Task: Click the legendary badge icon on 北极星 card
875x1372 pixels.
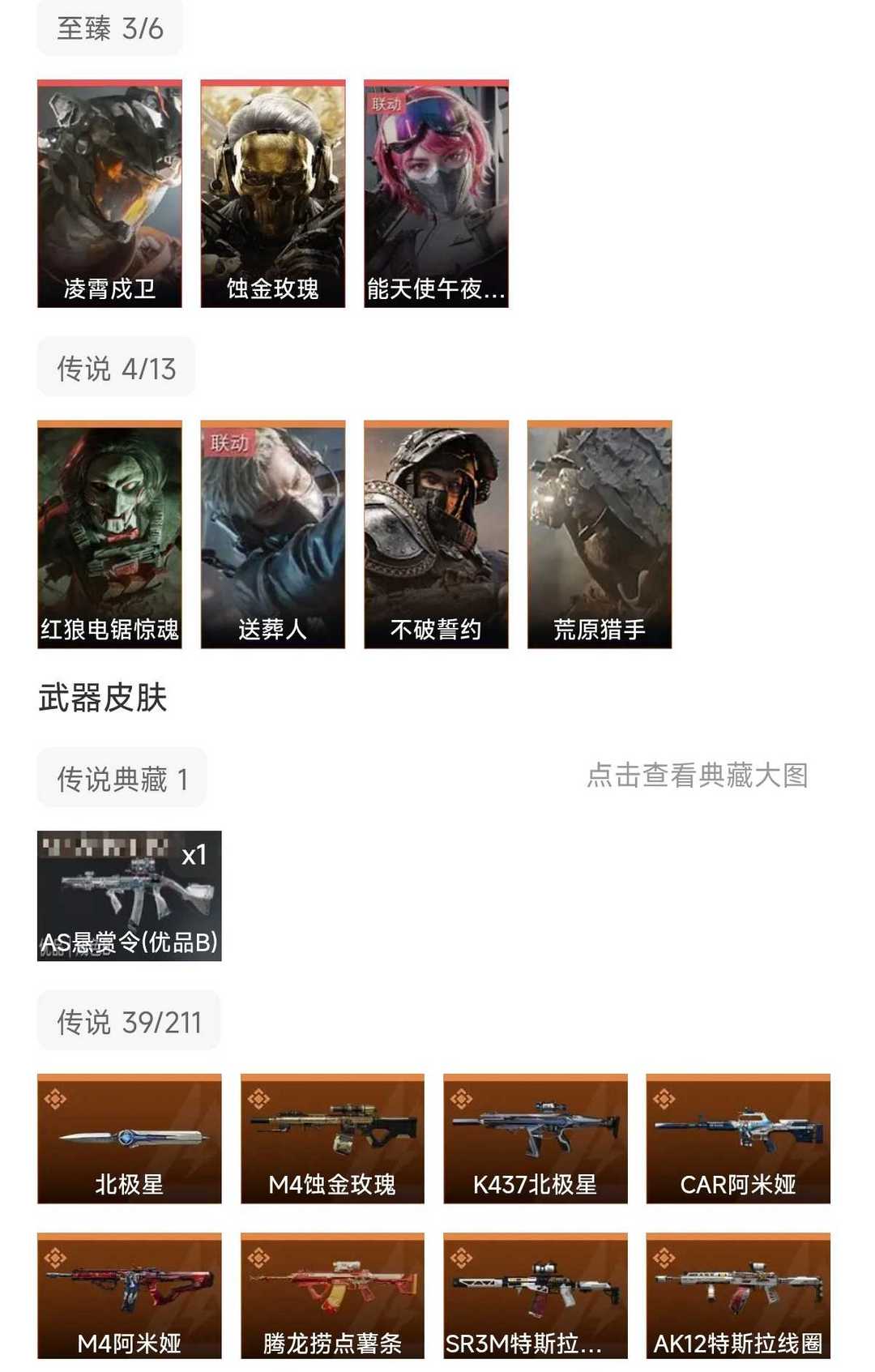Action: [x=55, y=1100]
